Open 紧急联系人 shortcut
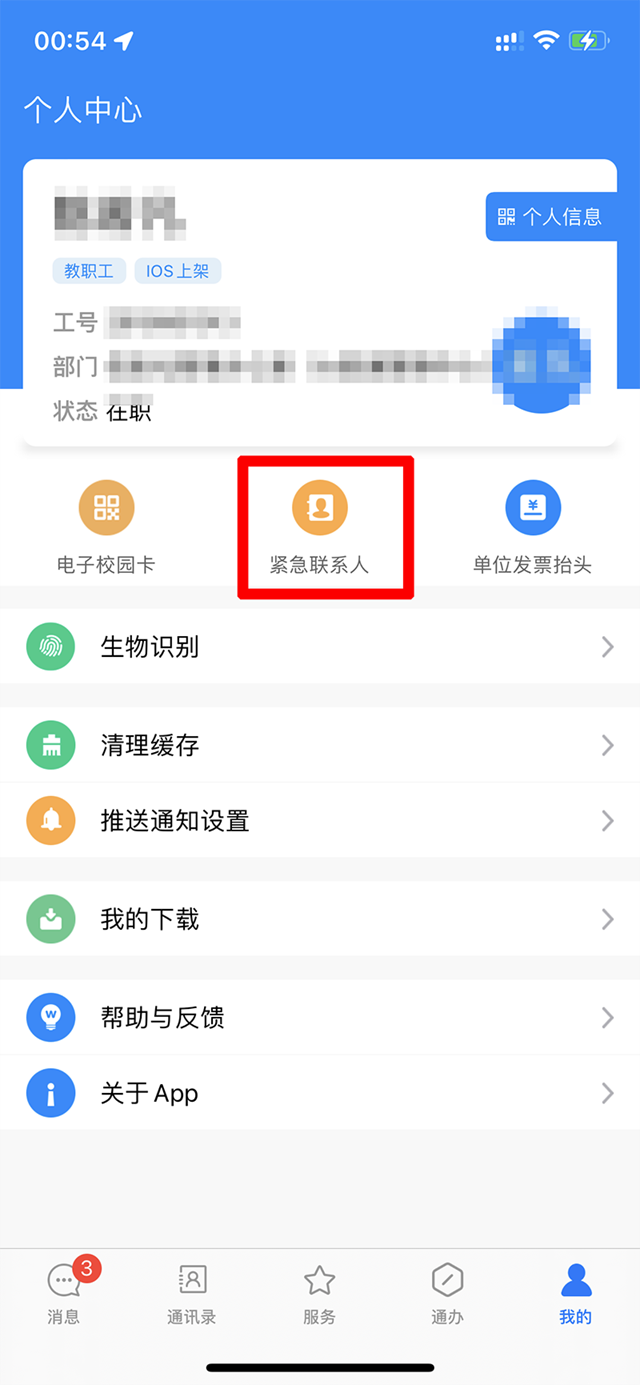640x1385 pixels. coord(320,527)
